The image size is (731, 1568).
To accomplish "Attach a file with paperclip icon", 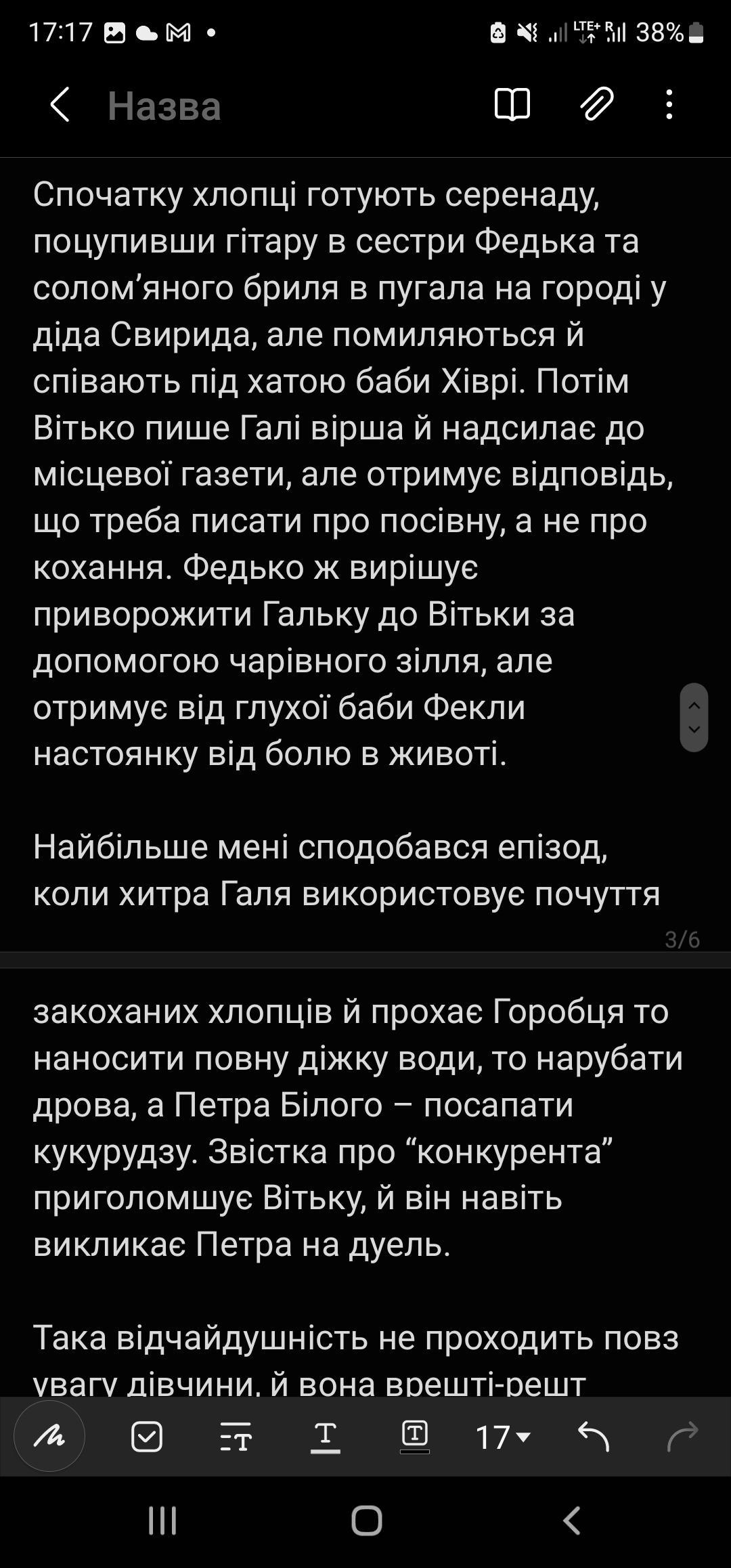I will 597,104.
